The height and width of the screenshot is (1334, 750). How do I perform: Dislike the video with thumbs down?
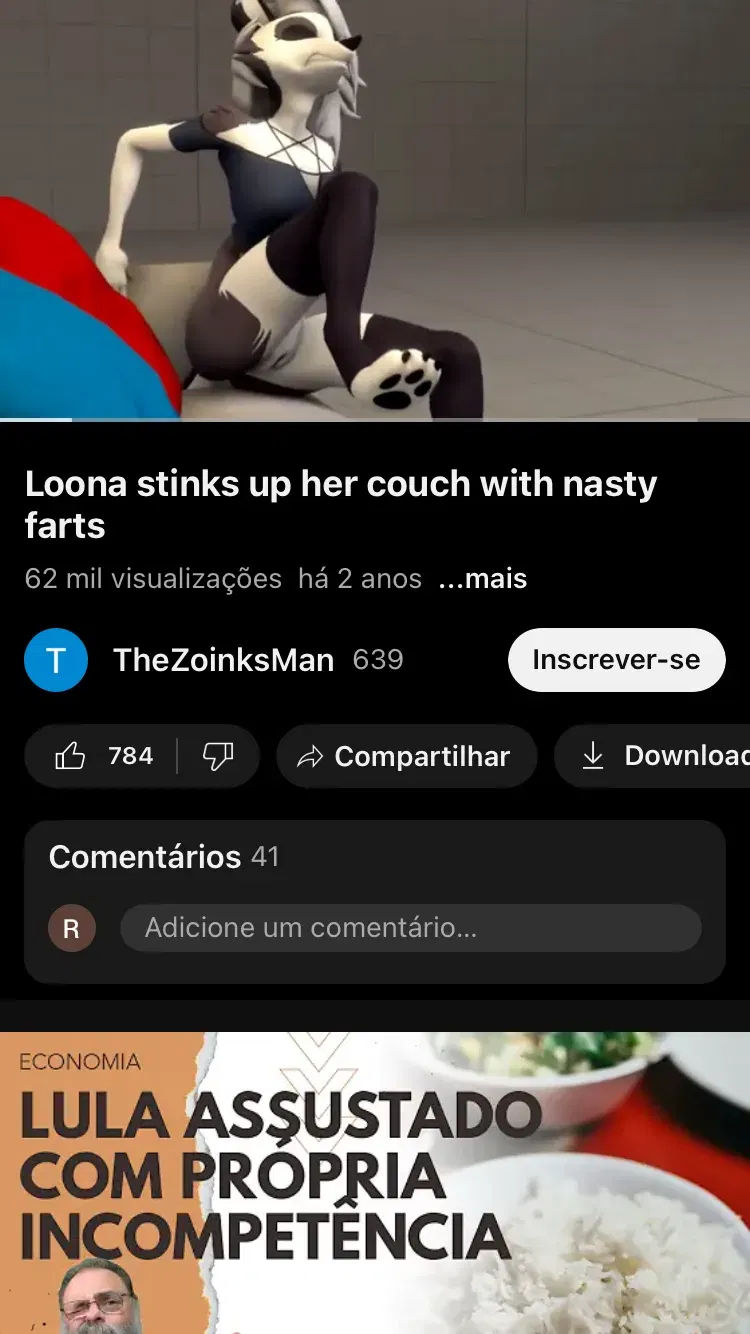pos(218,756)
